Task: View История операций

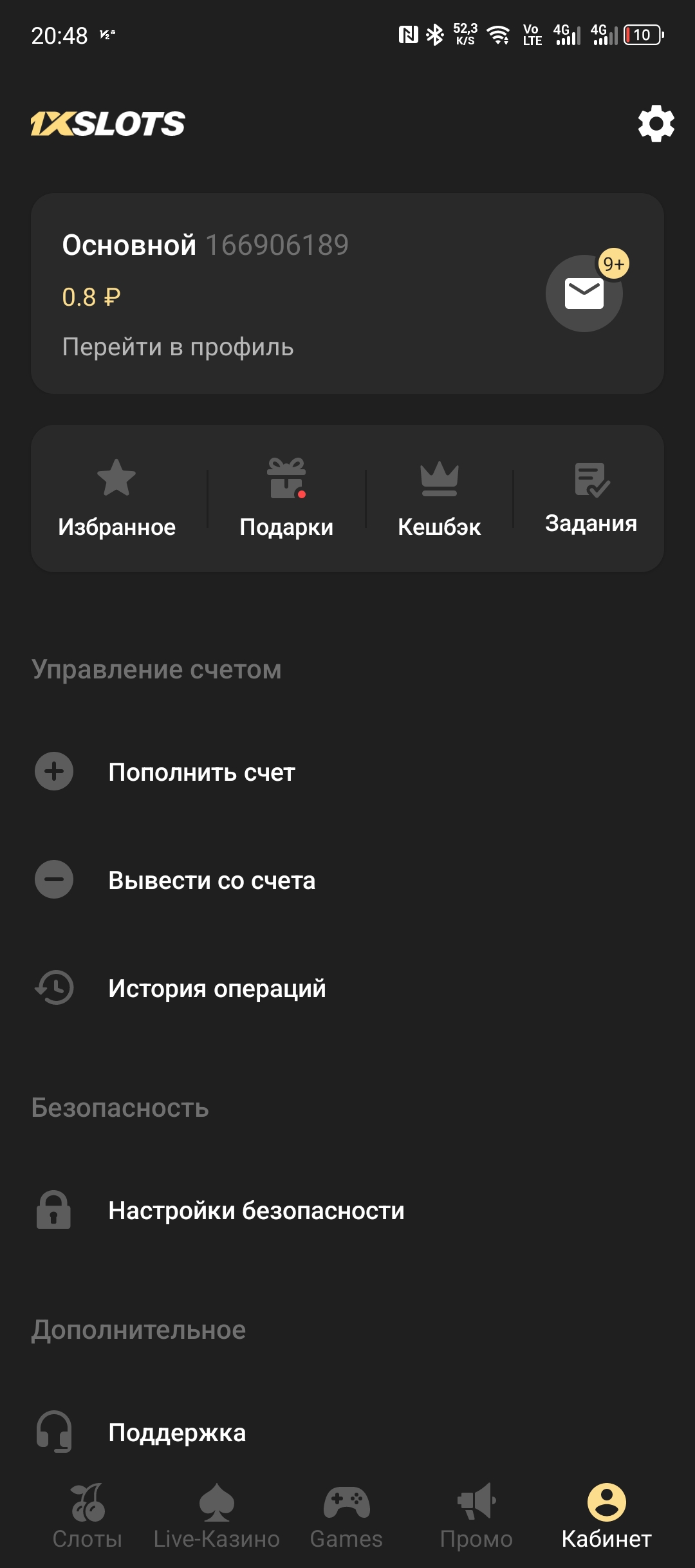Action: click(x=217, y=988)
